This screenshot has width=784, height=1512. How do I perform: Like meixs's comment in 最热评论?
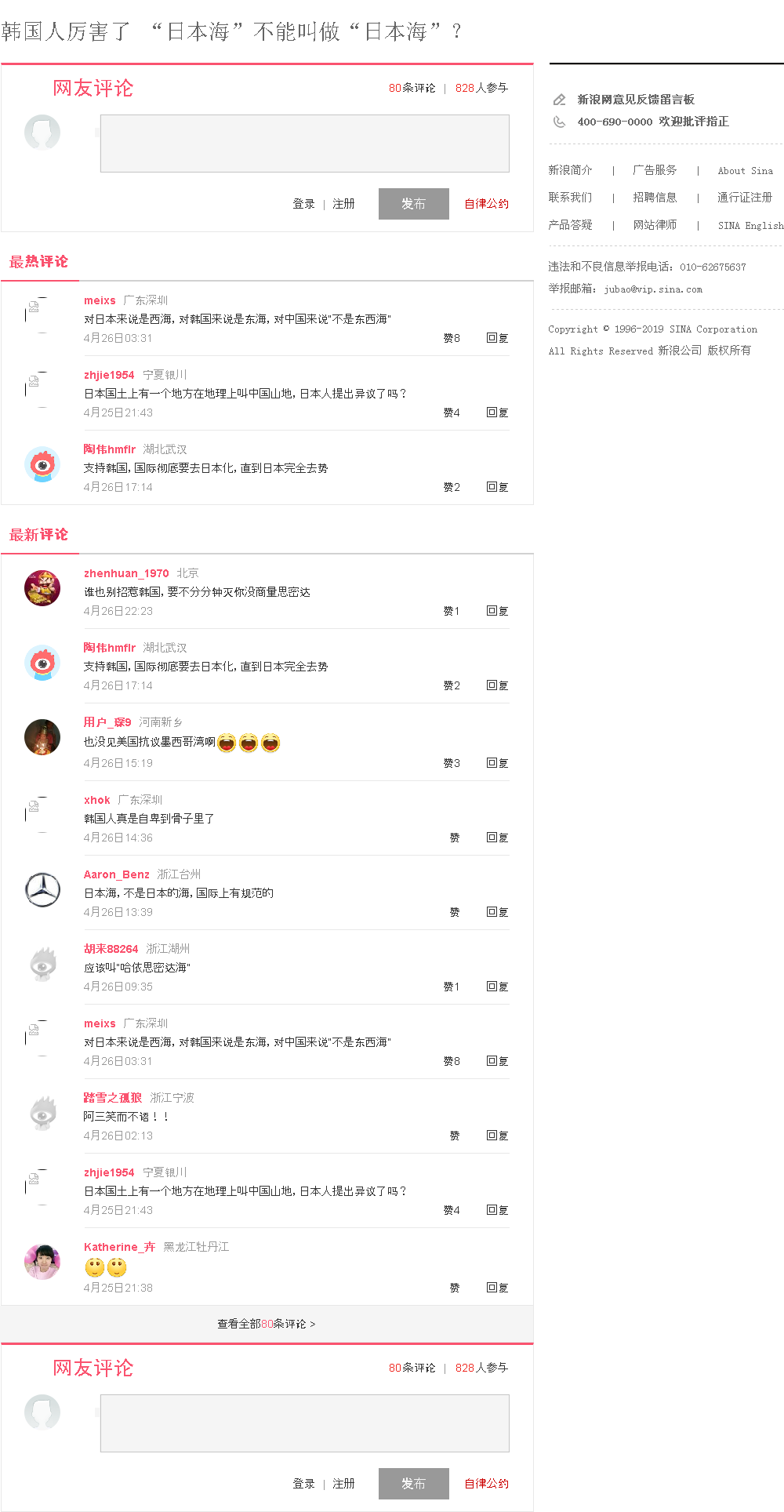(452, 338)
